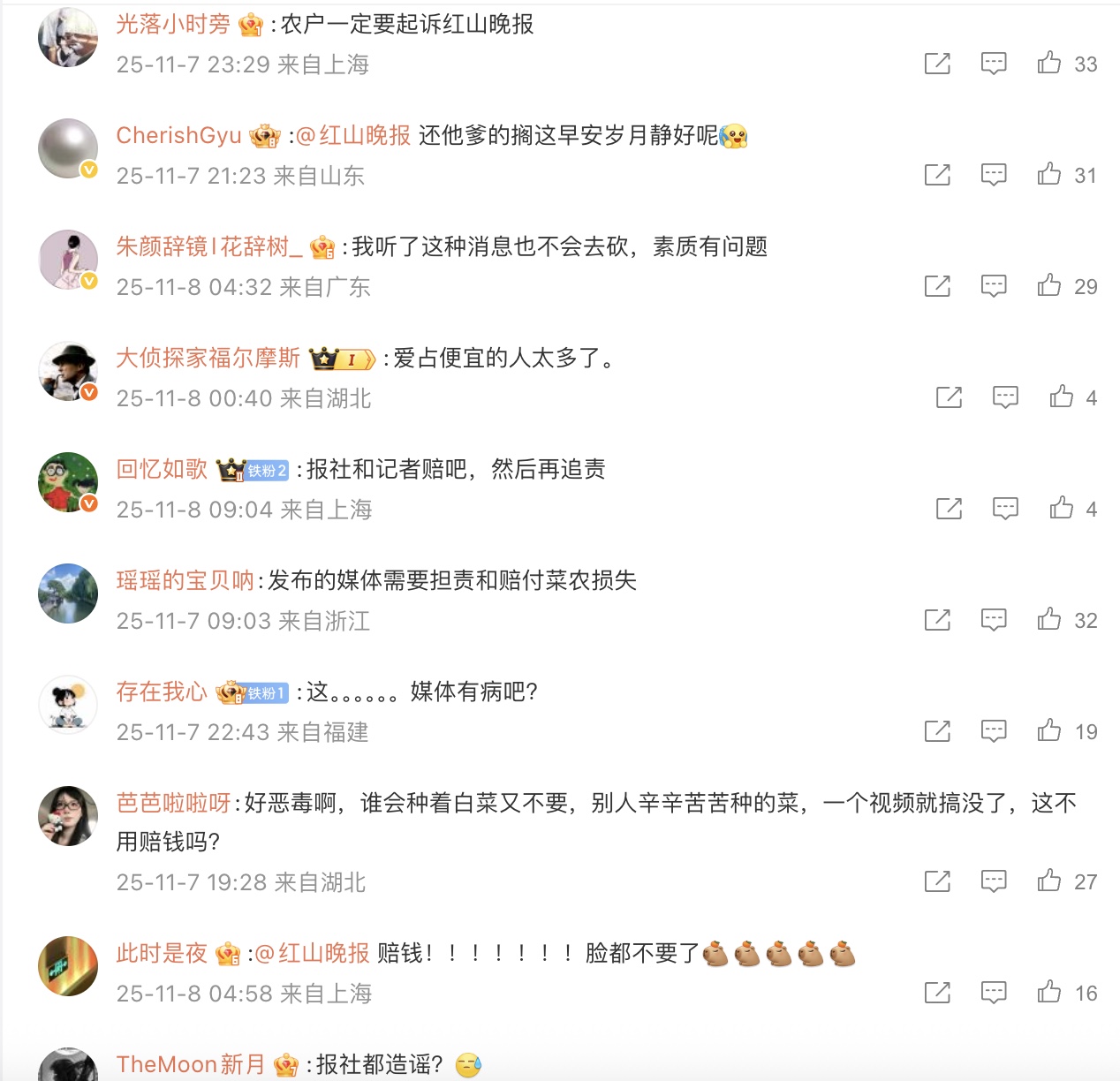Reply to 此时是夜's comment
Image resolution: width=1120 pixels, height=1081 pixels.
[x=994, y=992]
